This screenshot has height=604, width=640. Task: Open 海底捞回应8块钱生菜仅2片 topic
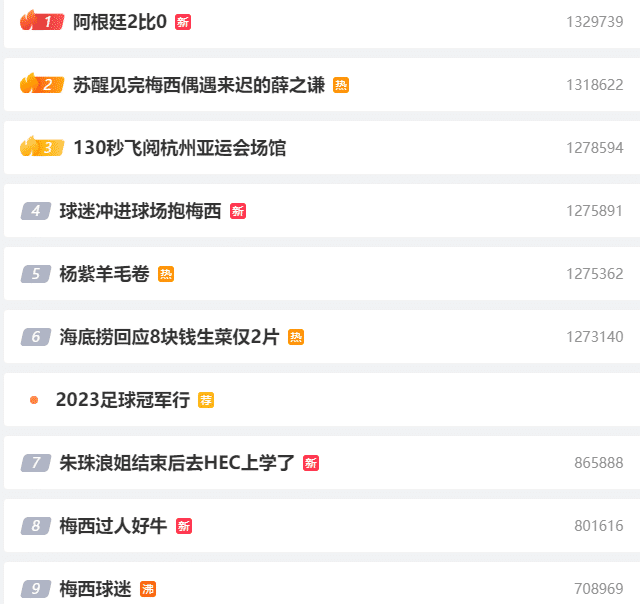pos(169,337)
